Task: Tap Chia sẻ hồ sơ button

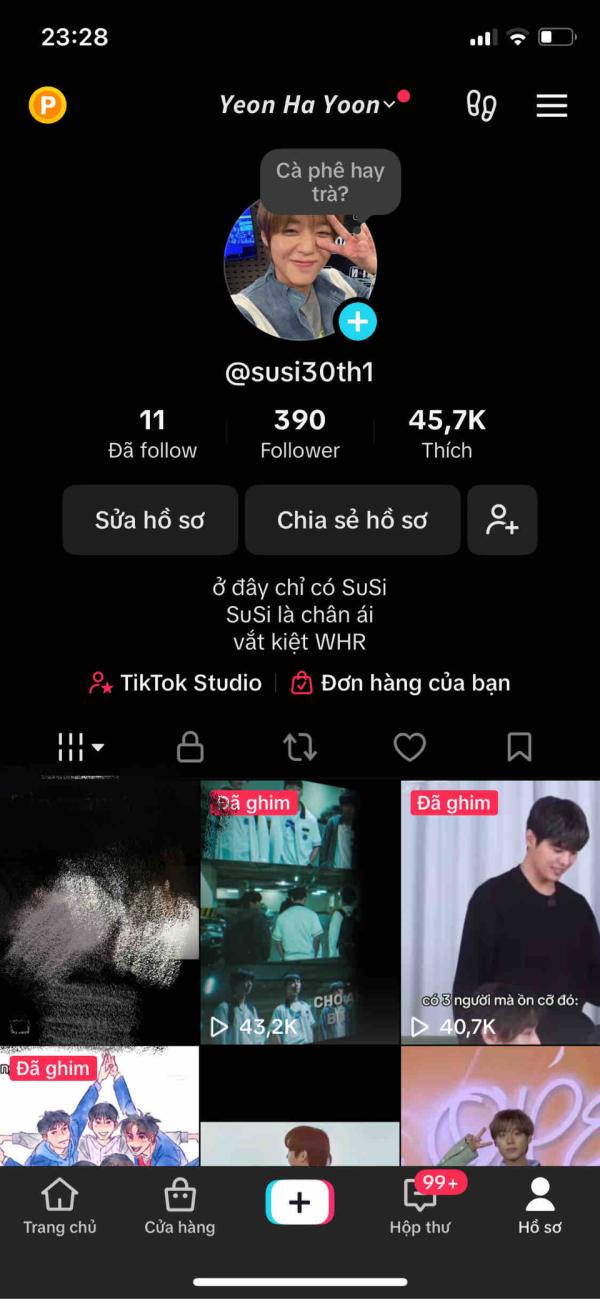Action: [x=352, y=520]
